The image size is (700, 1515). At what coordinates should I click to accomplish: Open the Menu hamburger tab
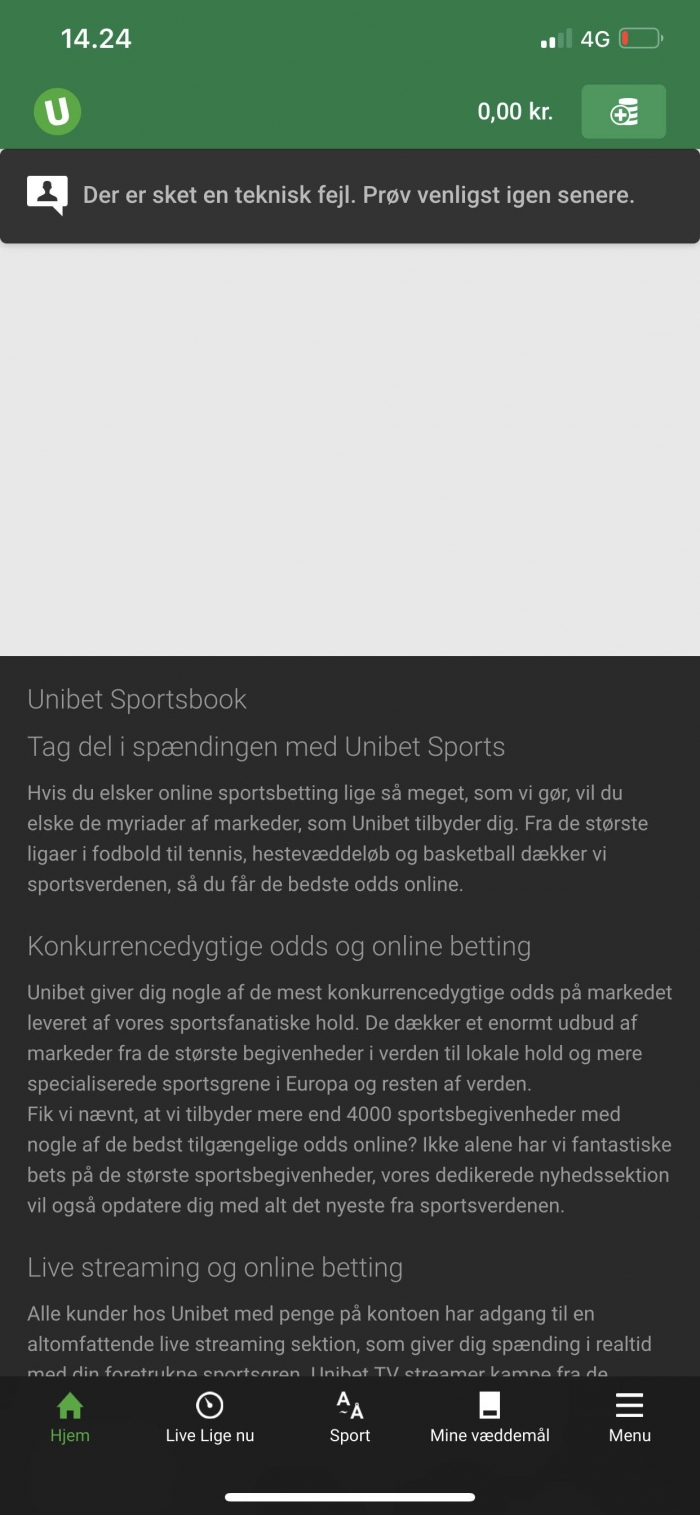(630, 1418)
